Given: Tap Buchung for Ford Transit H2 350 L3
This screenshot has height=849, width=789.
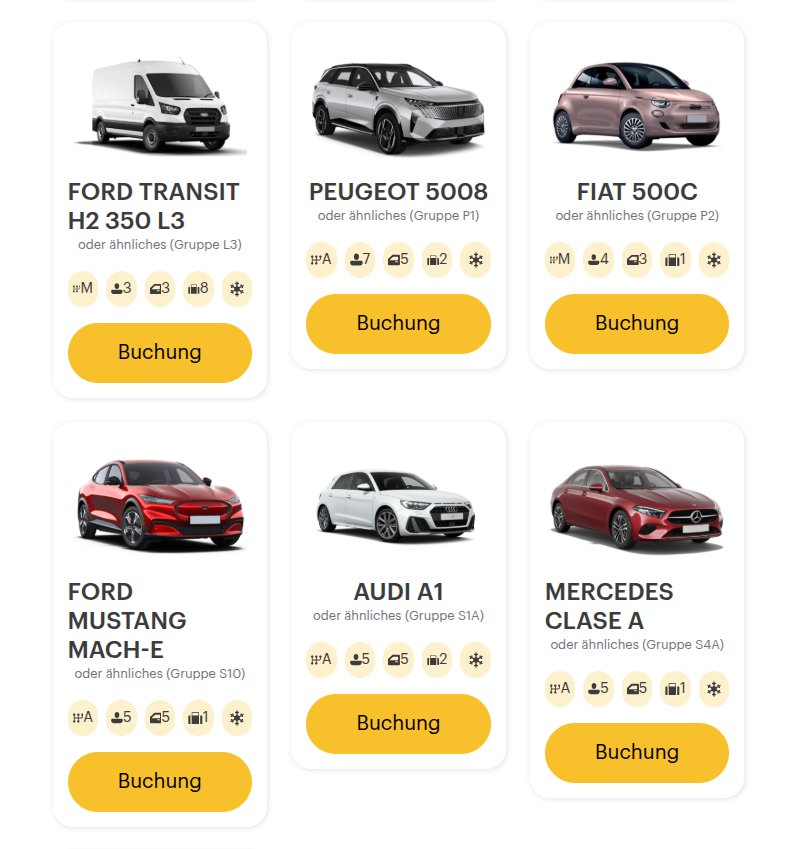Looking at the screenshot, I should click(x=160, y=352).
